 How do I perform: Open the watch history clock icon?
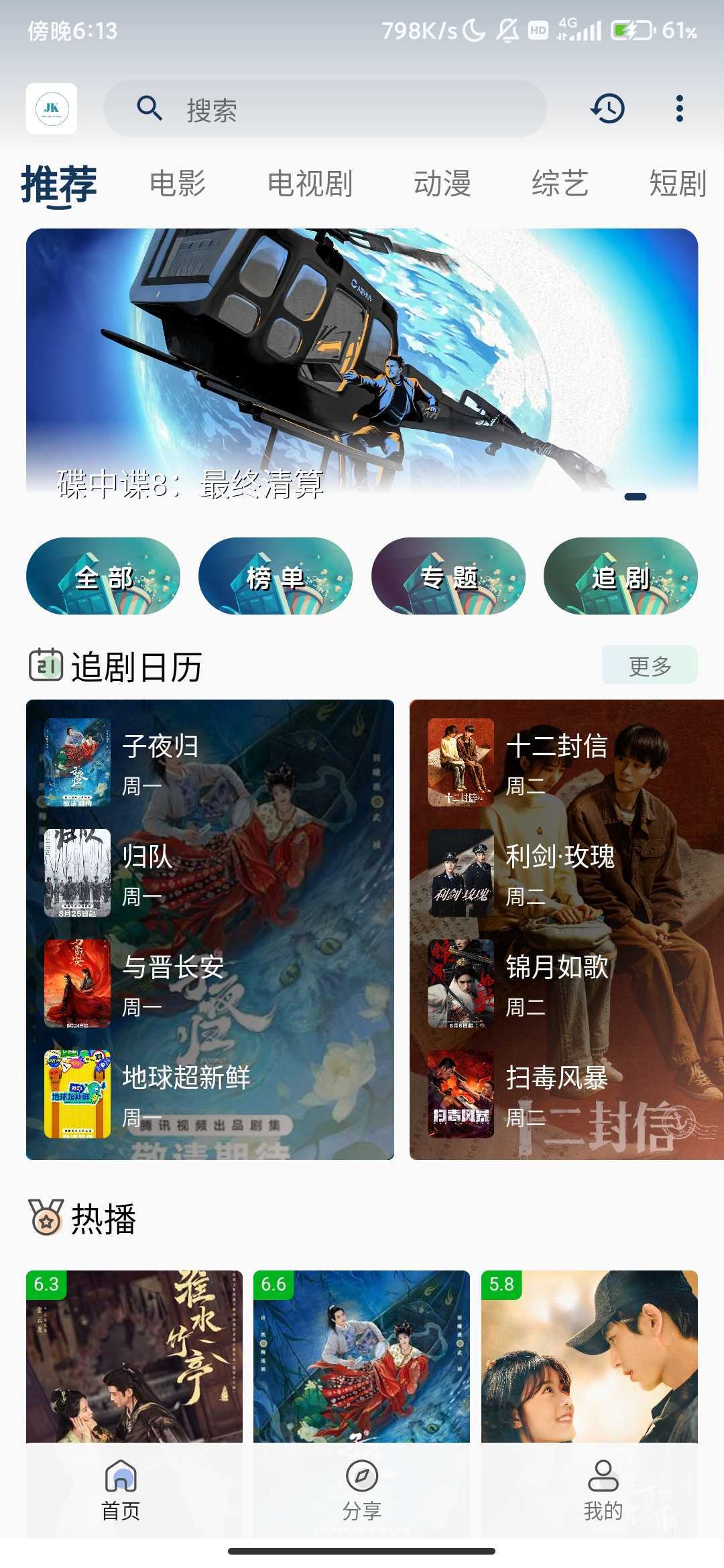point(607,109)
